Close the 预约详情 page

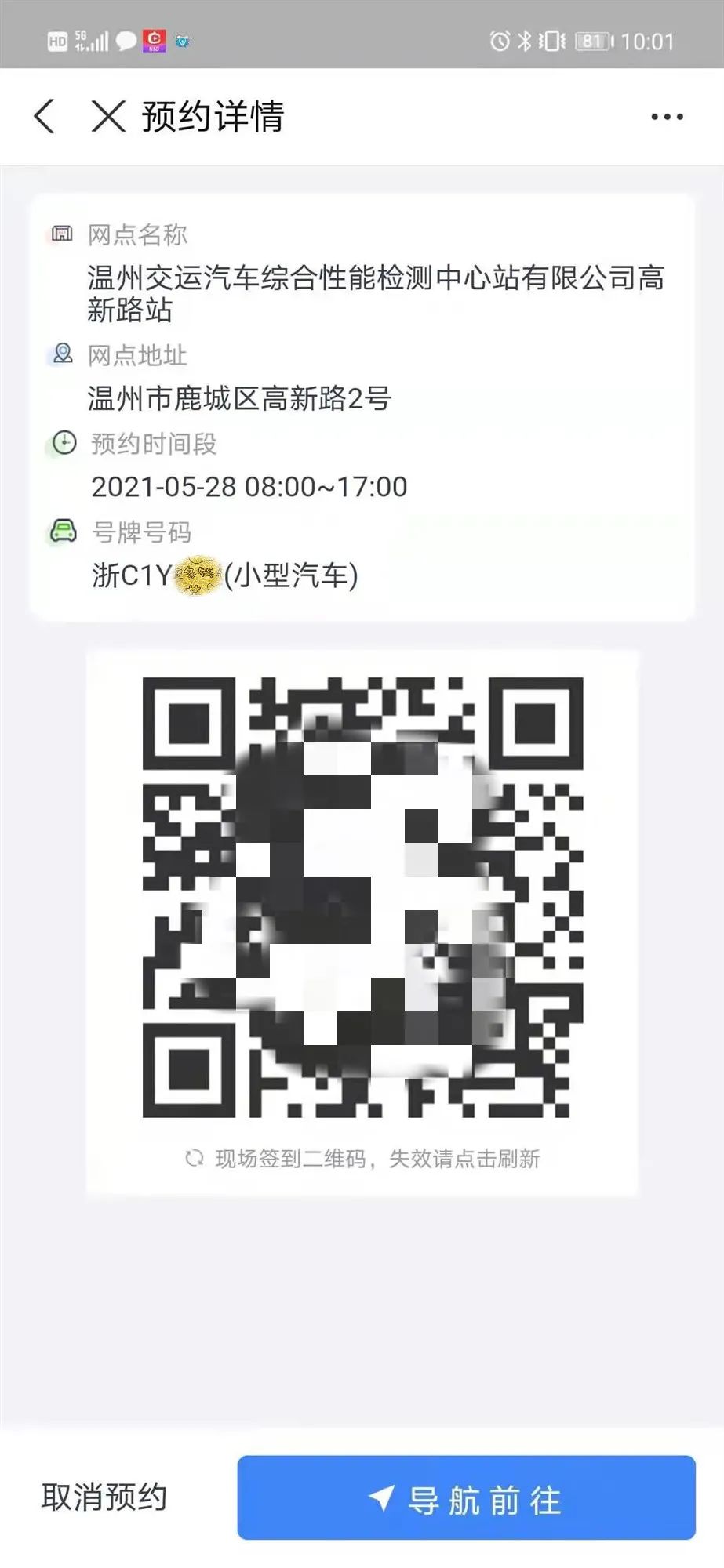point(108,117)
